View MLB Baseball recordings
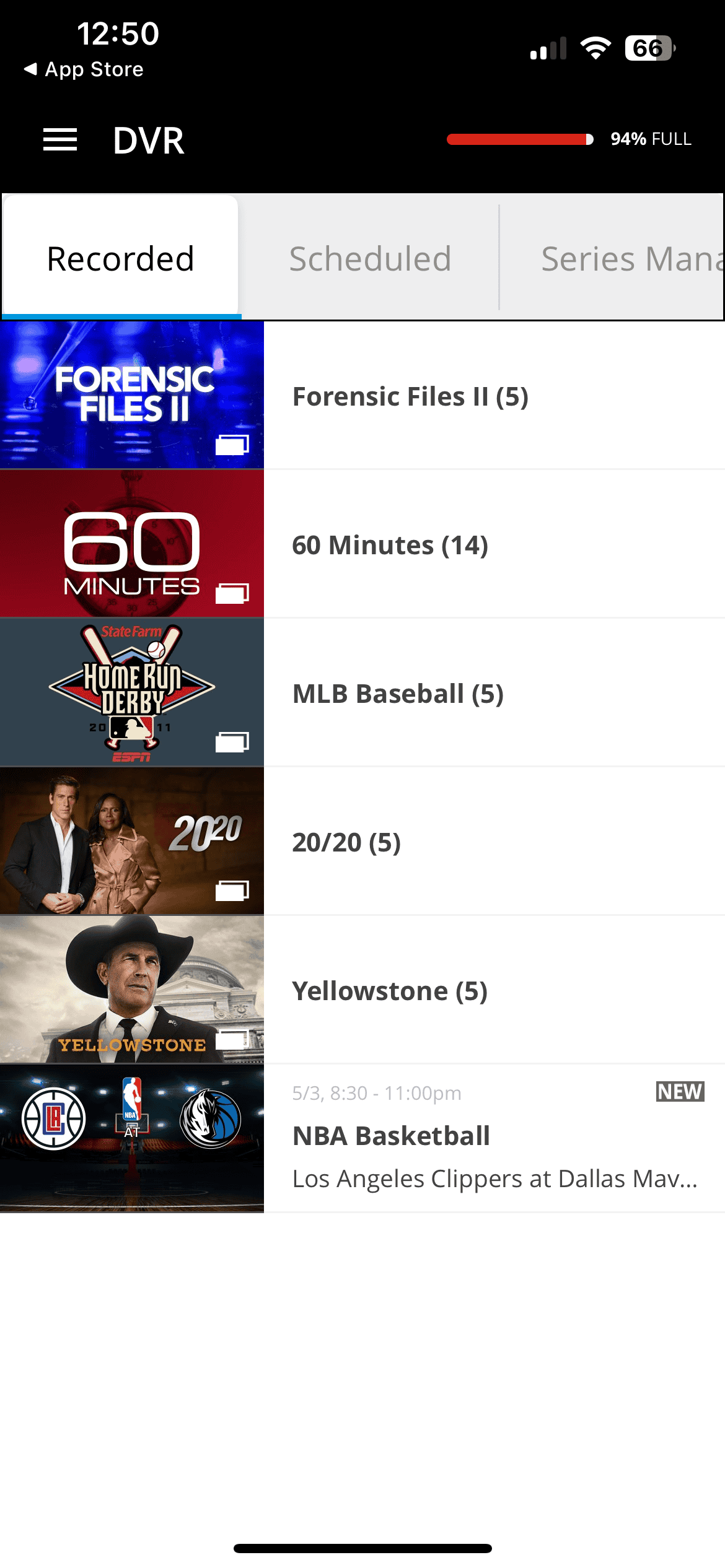The width and height of the screenshot is (725, 1568). [398, 694]
